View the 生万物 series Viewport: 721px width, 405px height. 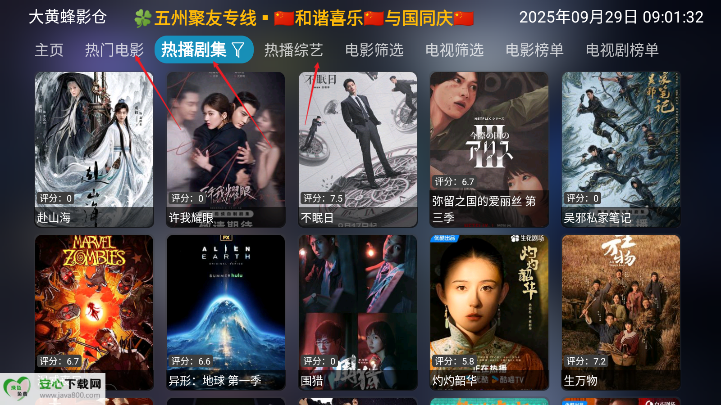(621, 310)
